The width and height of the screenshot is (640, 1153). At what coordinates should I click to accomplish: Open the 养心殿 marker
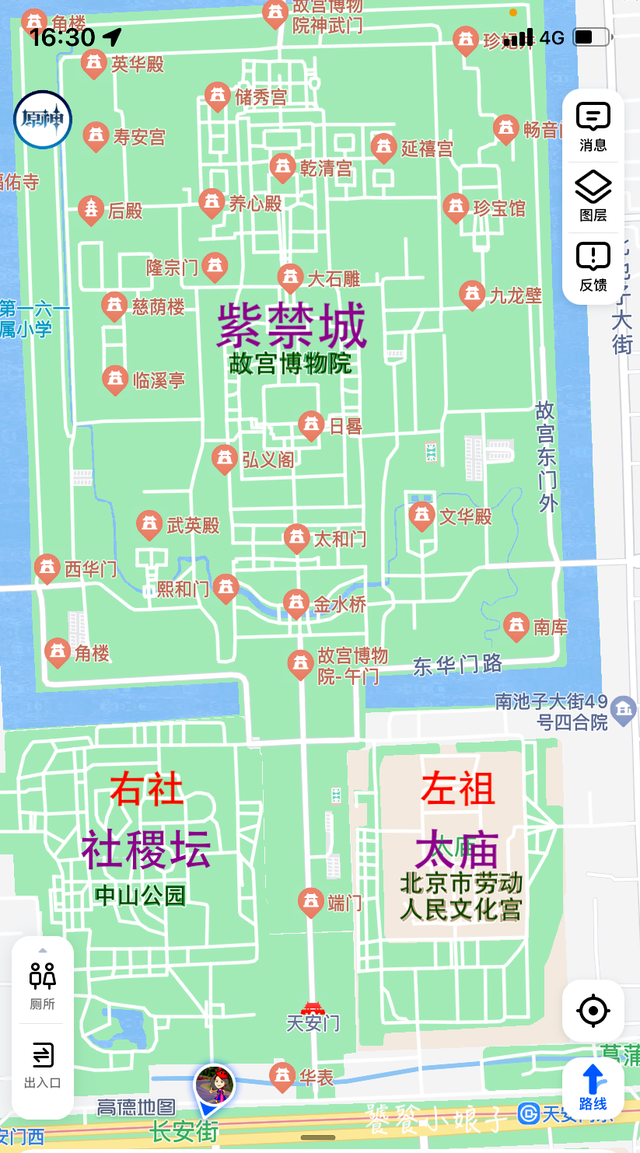pos(211,202)
